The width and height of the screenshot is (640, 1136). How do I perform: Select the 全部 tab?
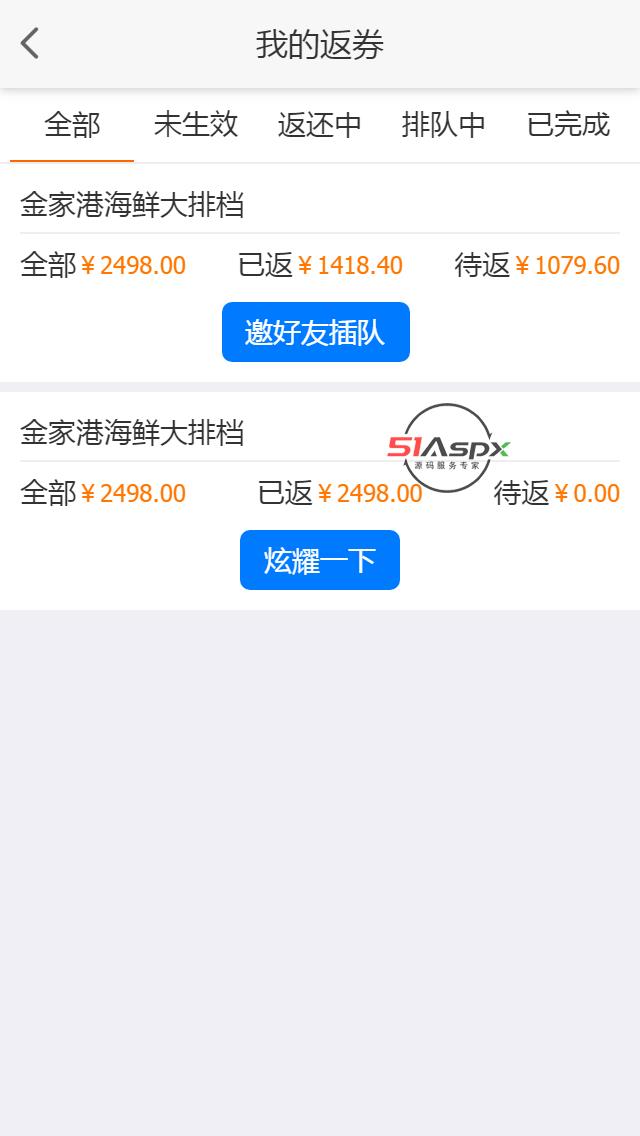[x=72, y=125]
